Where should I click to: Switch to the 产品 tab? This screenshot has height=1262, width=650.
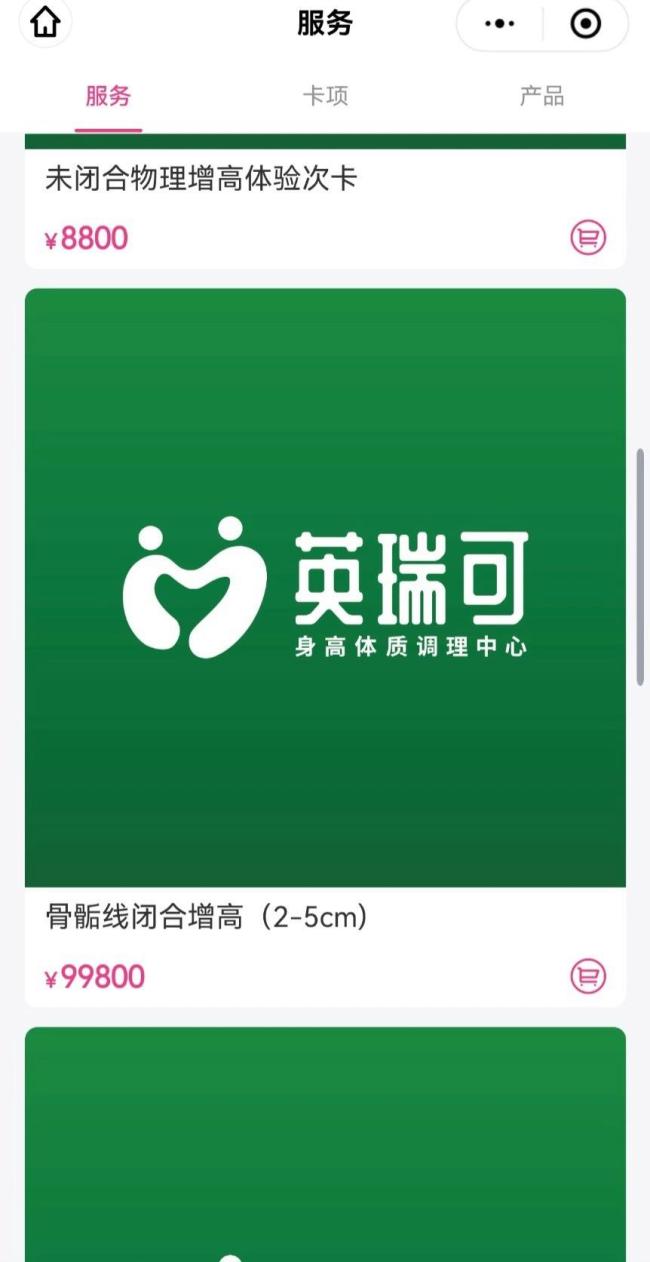(x=542, y=97)
